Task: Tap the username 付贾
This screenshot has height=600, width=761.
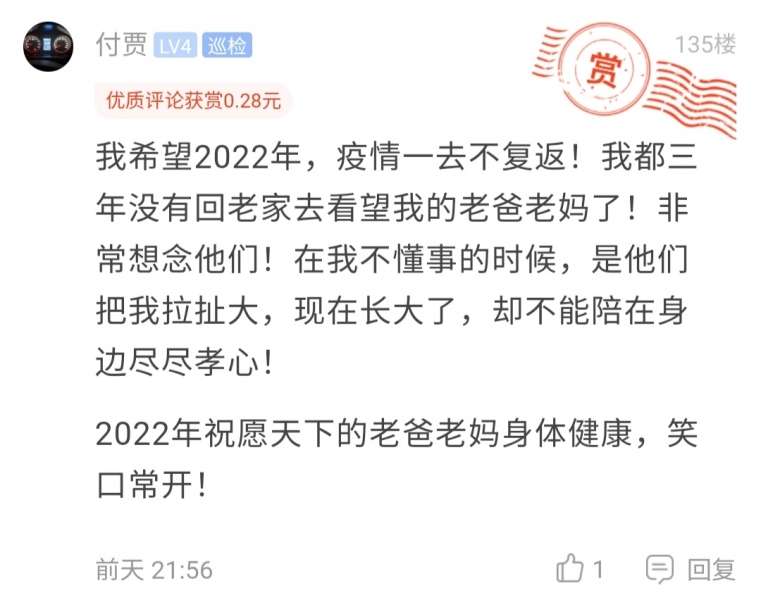Action: point(121,45)
